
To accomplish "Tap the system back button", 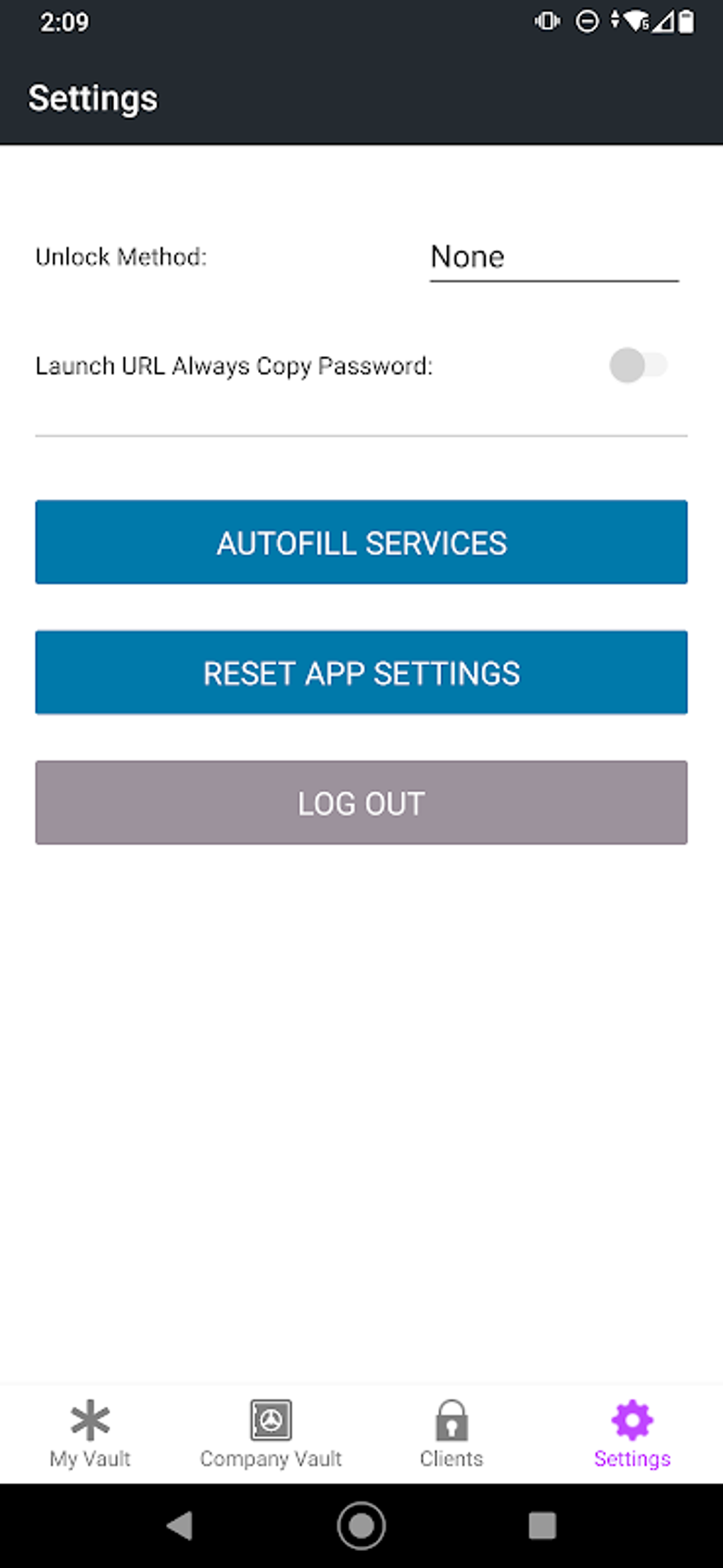I will coord(180,1525).
